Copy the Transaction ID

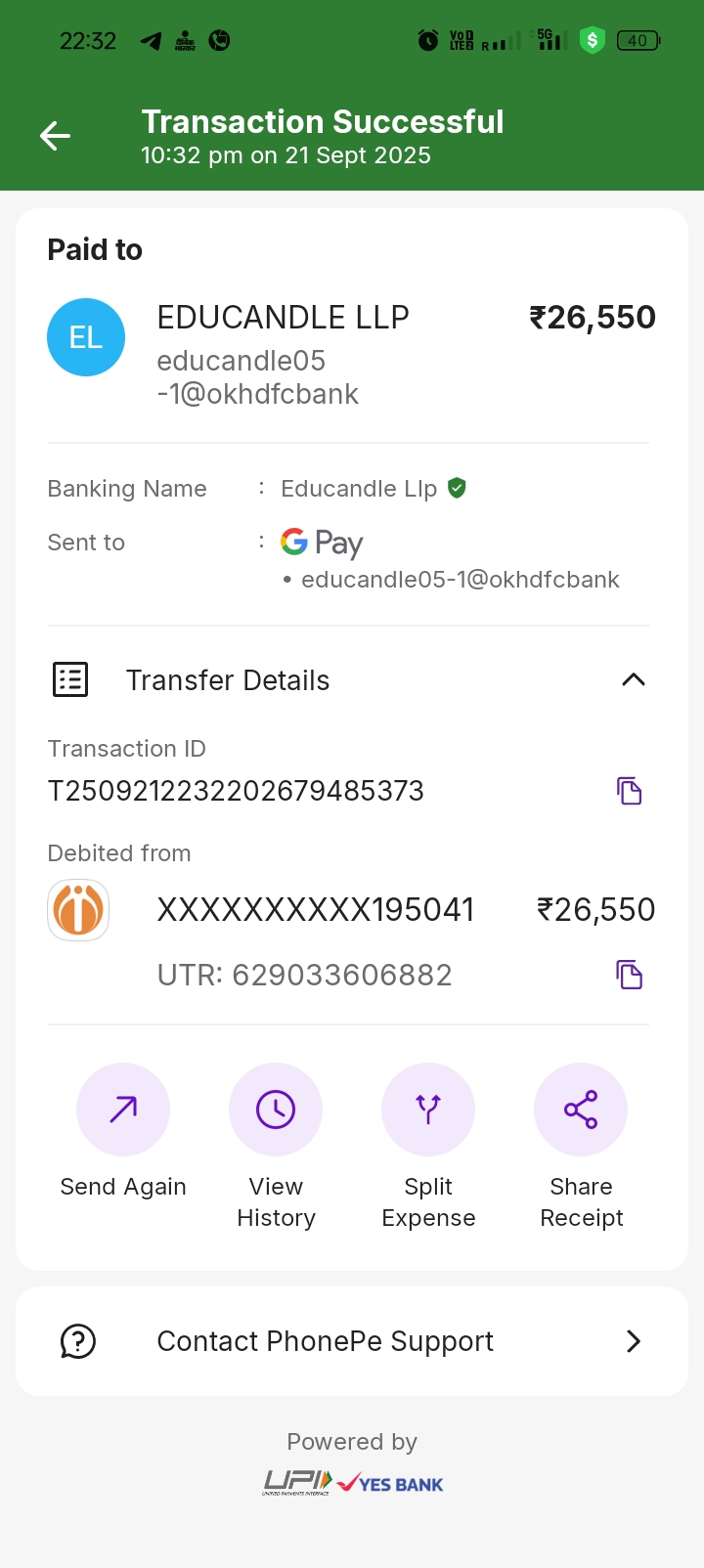pyautogui.click(x=629, y=791)
